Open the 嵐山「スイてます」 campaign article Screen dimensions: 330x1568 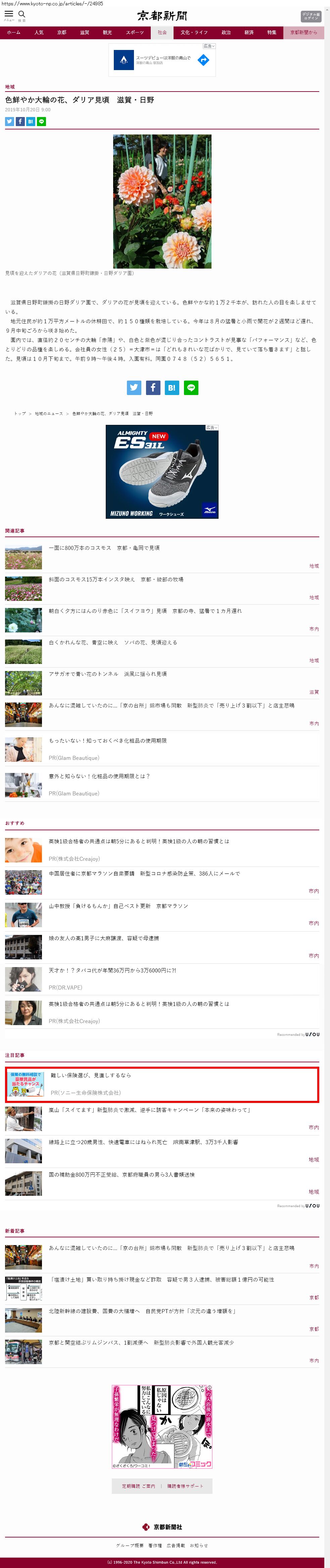(x=149, y=1110)
